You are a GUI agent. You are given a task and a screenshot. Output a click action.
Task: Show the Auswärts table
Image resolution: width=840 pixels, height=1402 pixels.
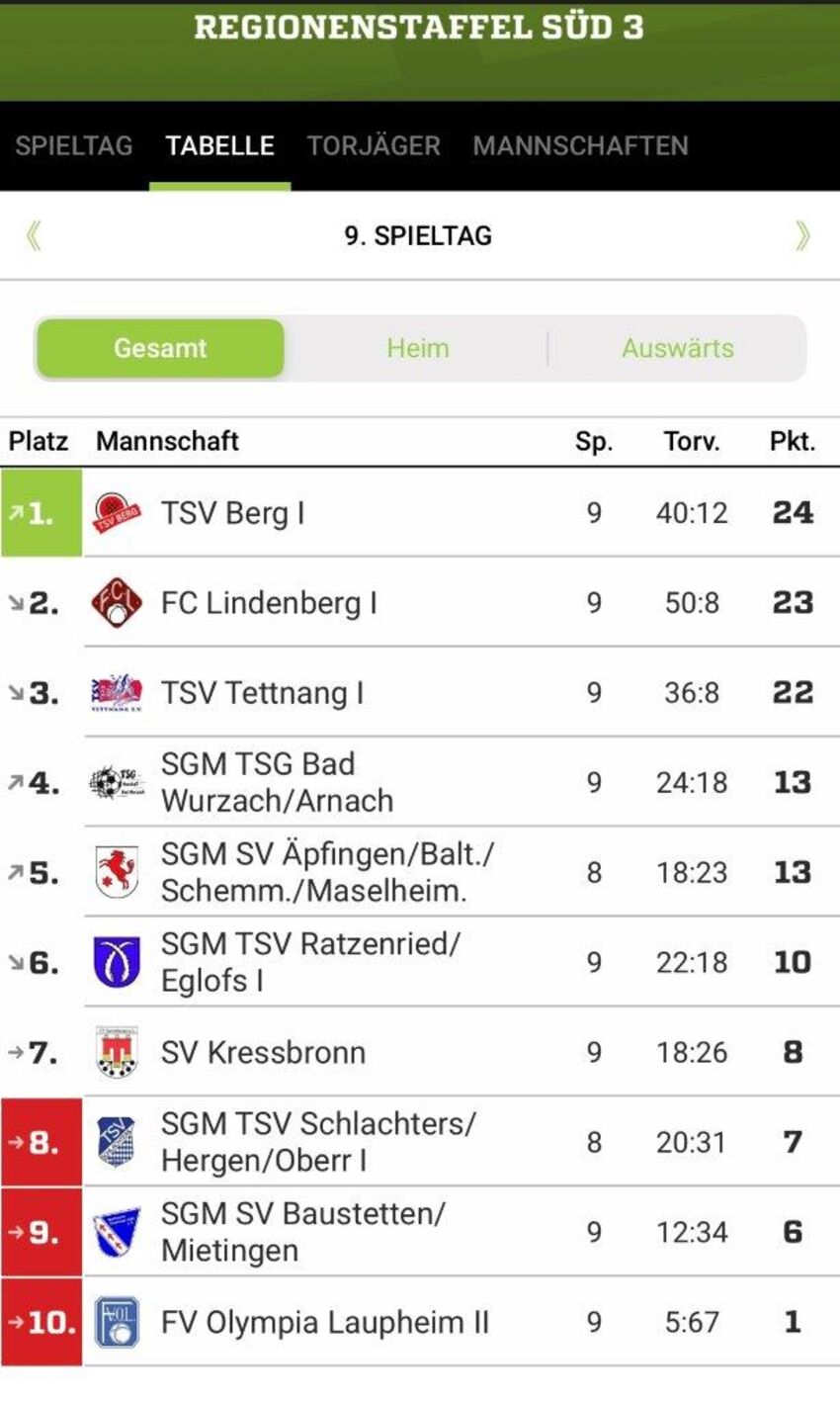(x=677, y=348)
